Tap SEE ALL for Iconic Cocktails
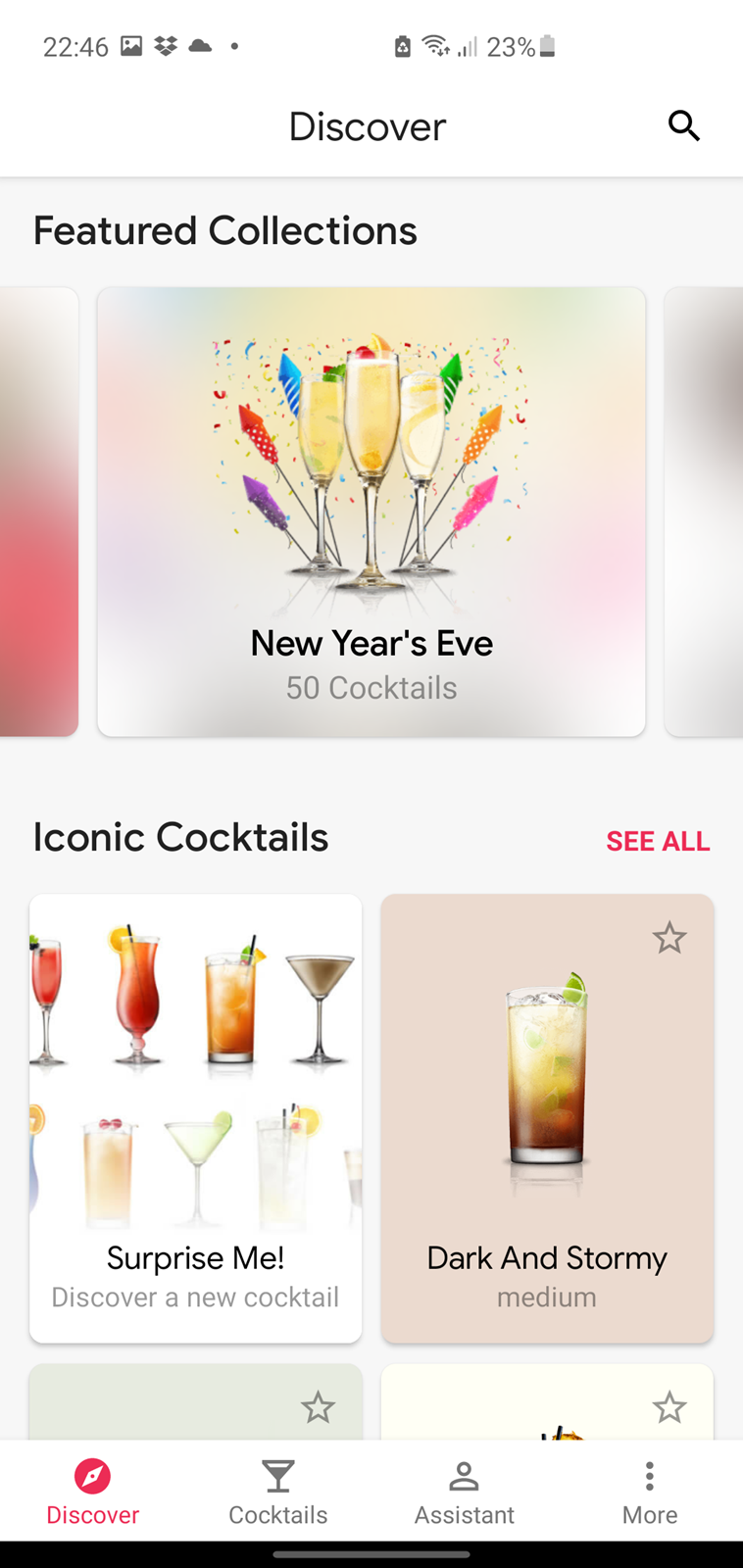743x1568 pixels. [x=658, y=841]
